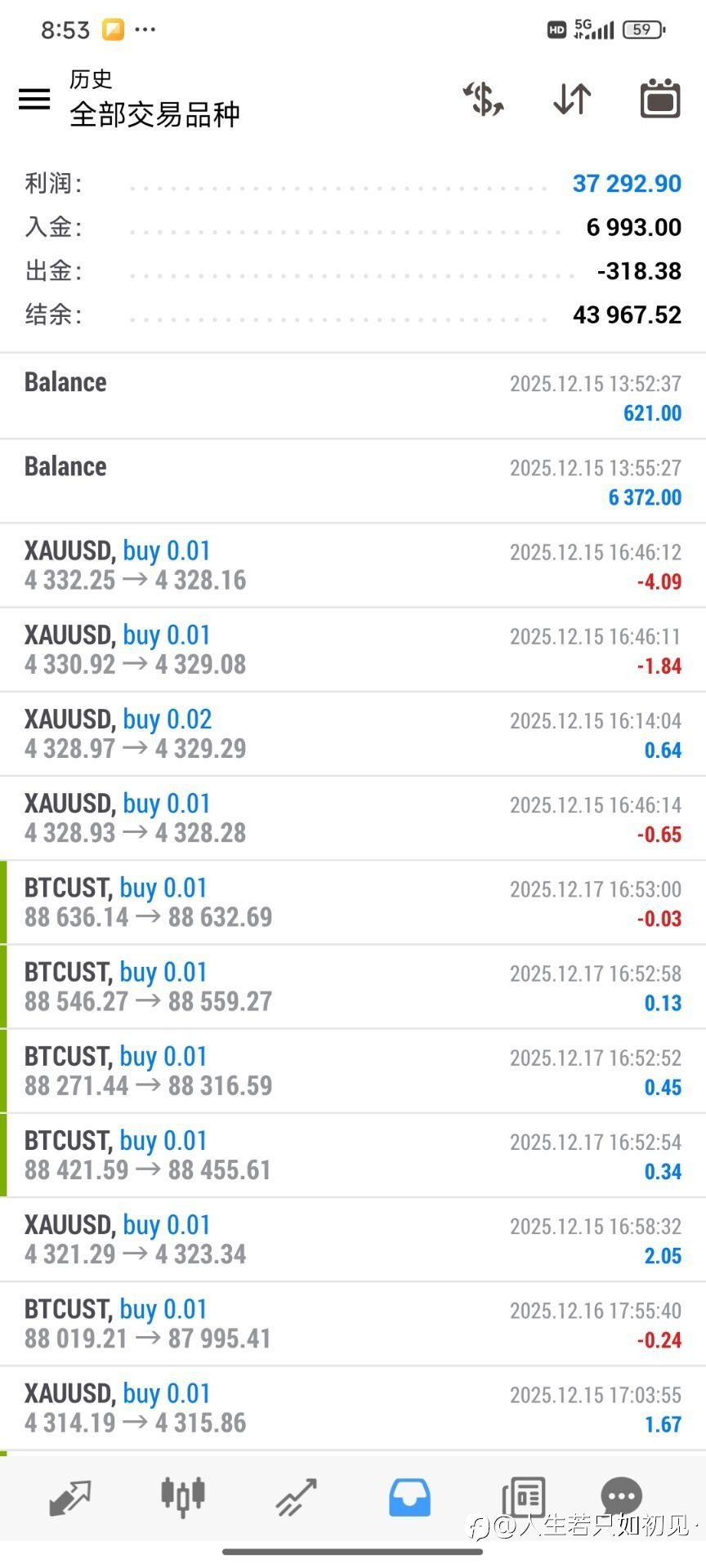
Task: Expand XAUUSD trade with 2.05 profit
Action: click(x=353, y=1240)
